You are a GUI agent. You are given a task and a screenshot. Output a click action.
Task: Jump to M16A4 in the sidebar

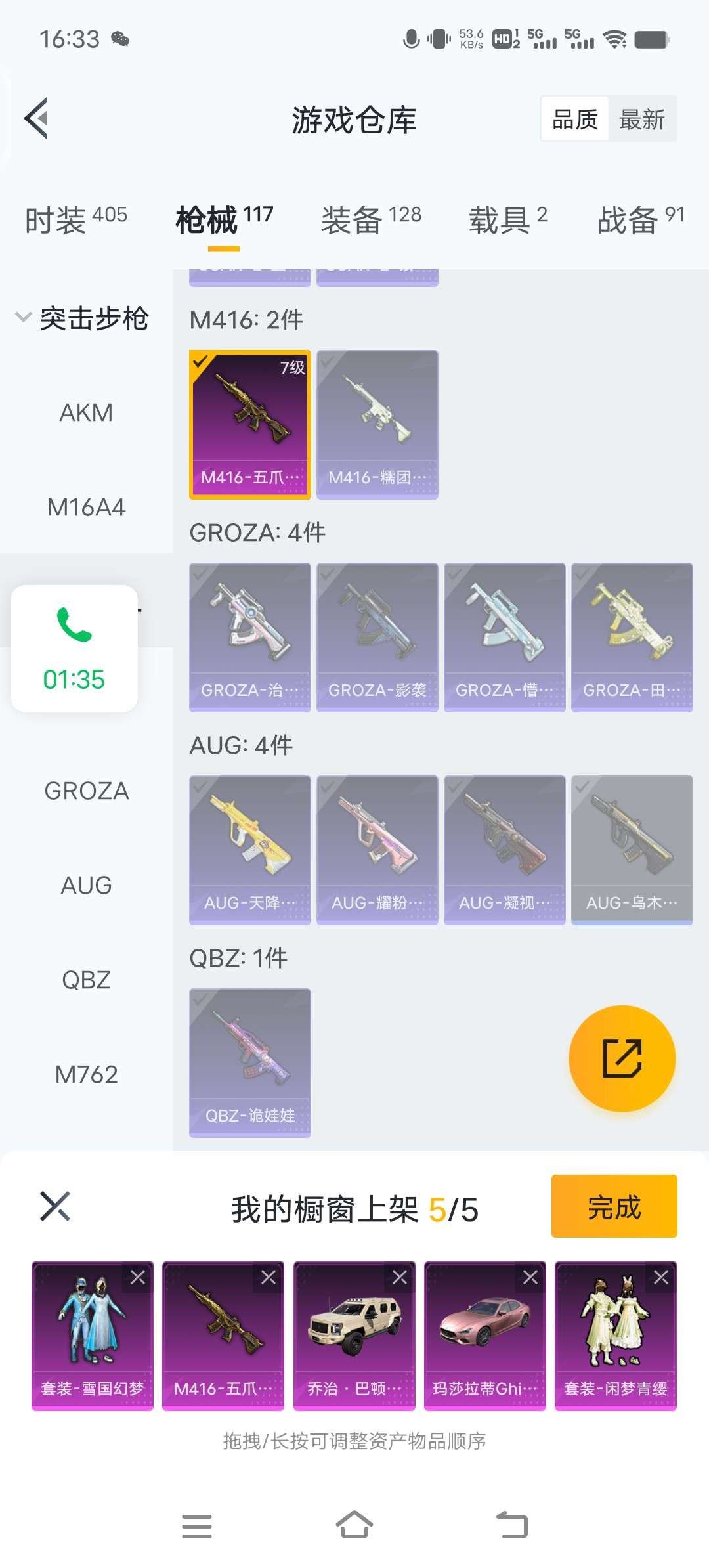click(x=86, y=508)
